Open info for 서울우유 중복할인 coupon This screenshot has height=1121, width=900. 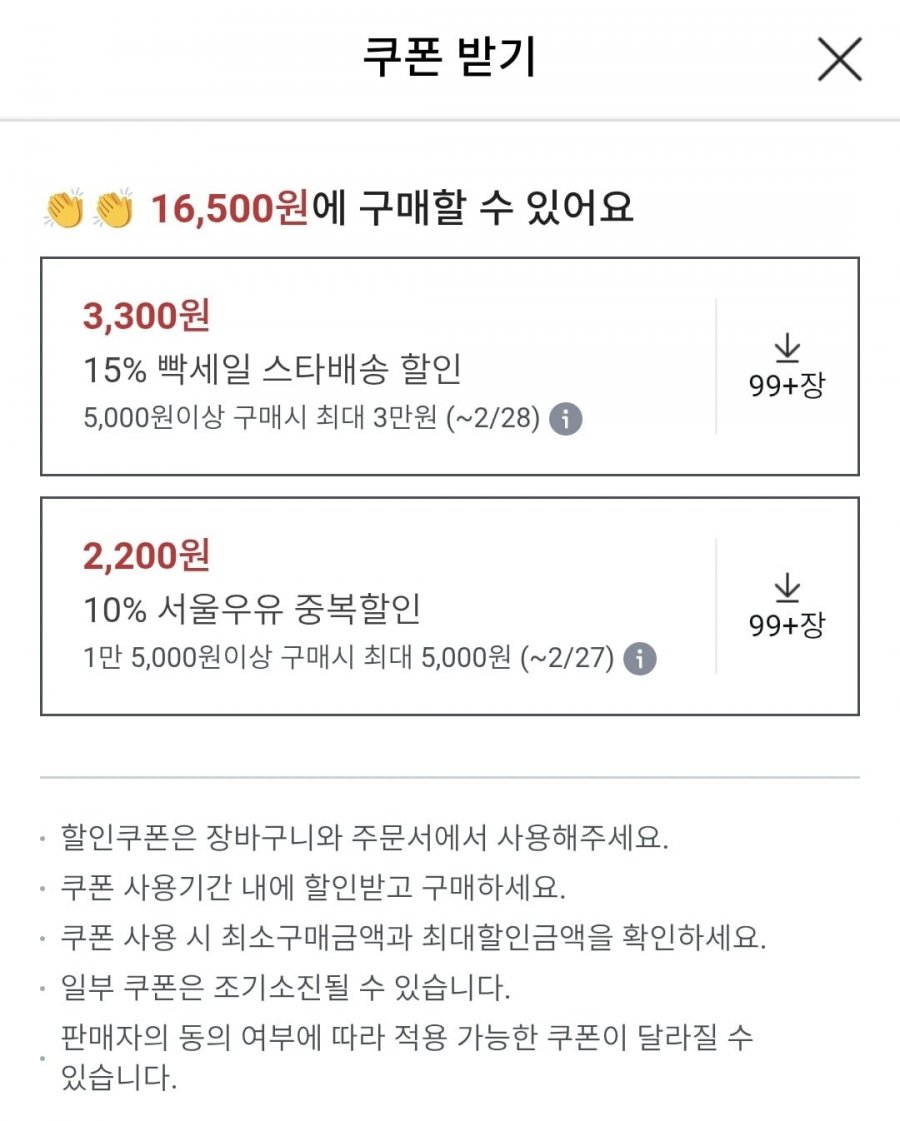pos(640,659)
